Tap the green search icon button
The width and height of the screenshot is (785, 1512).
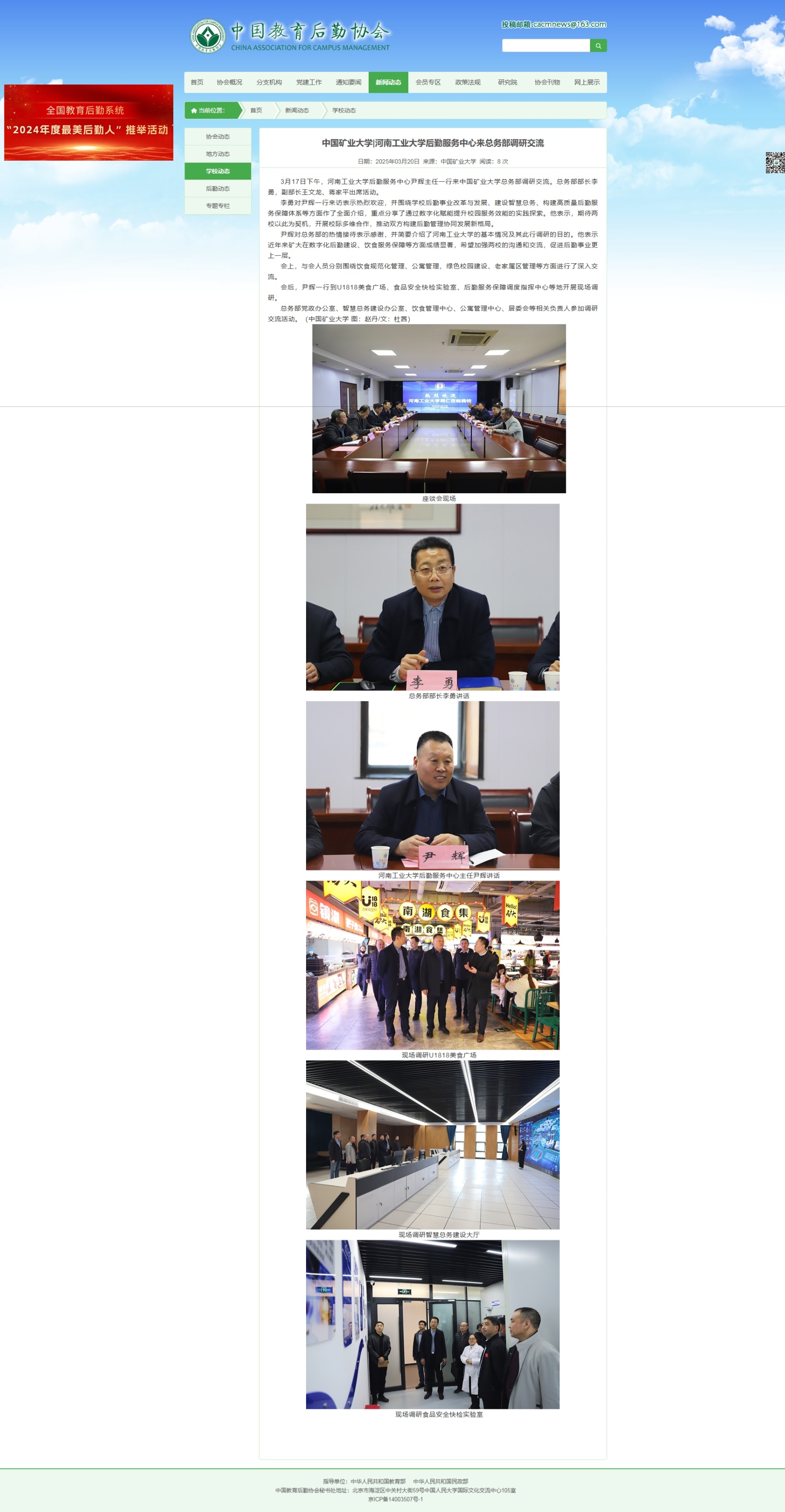pyautogui.click(x=598, y=46)
